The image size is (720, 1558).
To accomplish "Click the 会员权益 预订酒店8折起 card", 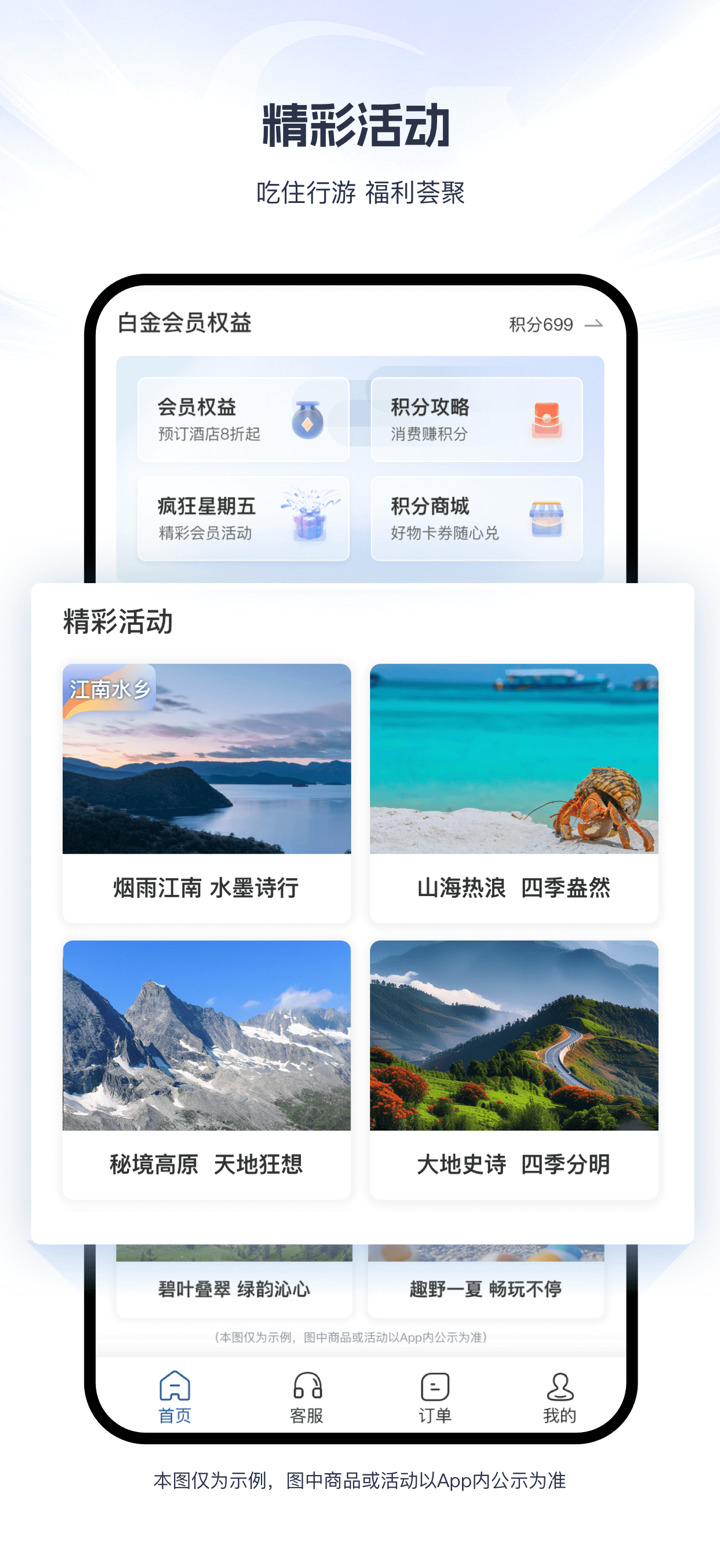I will pos(243,417).
